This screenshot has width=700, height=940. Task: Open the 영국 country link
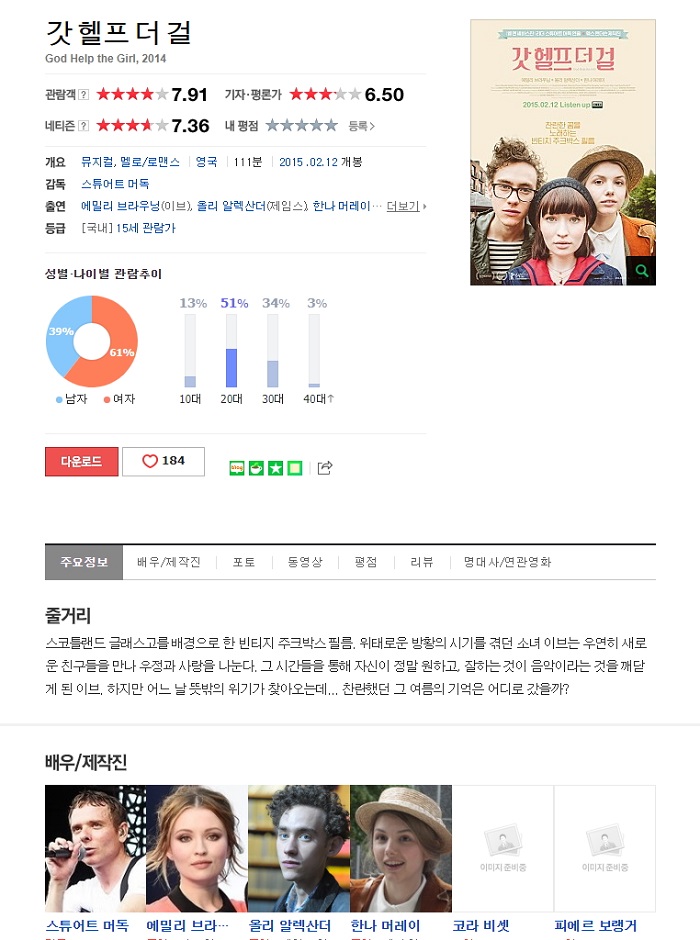206,162
